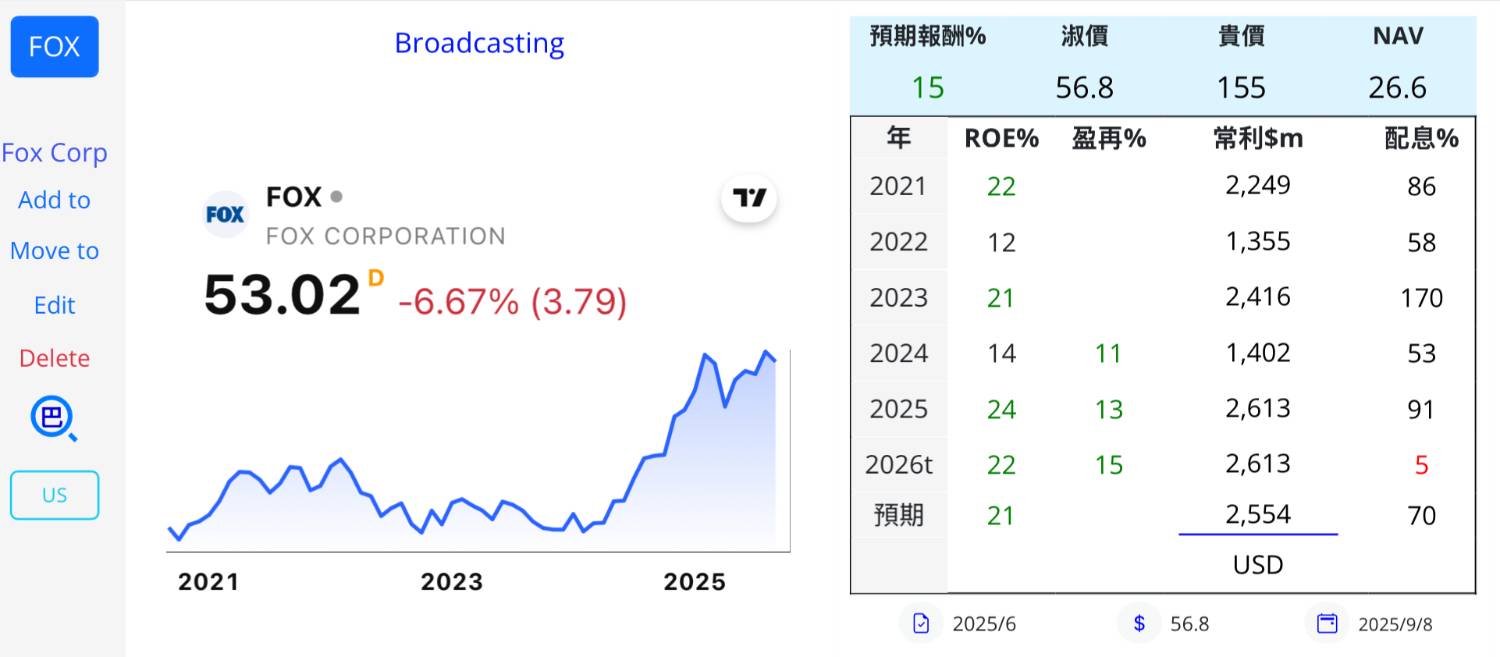Open the FOX price chart
This screenshot has height=657, width=1500.
pyautogui.click(x=478, y=450)
